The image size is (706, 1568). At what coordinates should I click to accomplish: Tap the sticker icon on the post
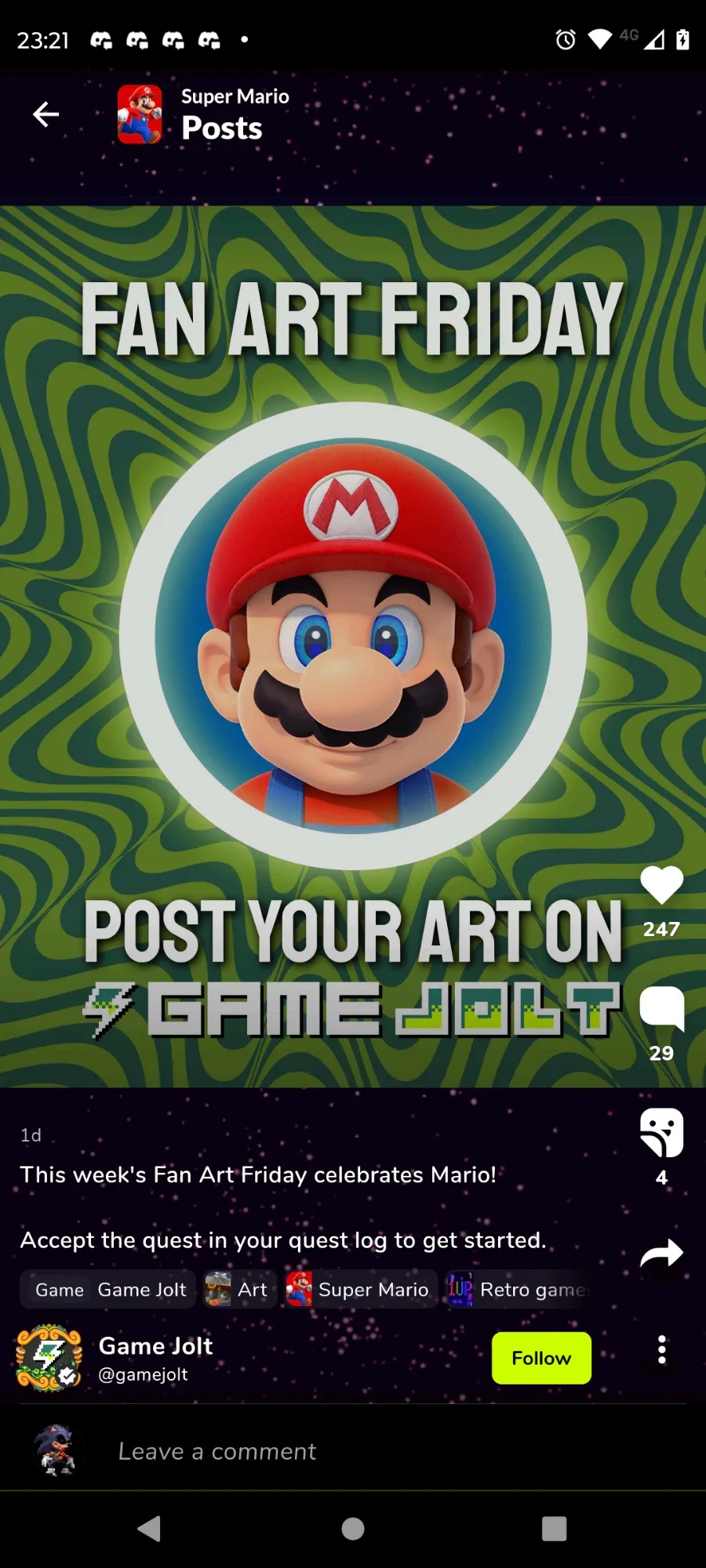661,1132
